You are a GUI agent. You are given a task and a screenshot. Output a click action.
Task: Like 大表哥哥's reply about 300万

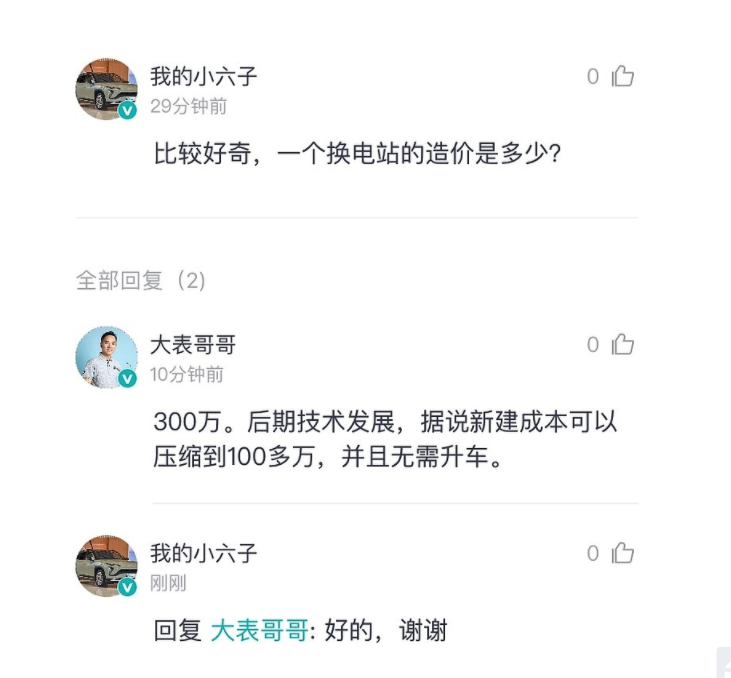(x=622, y=345)
